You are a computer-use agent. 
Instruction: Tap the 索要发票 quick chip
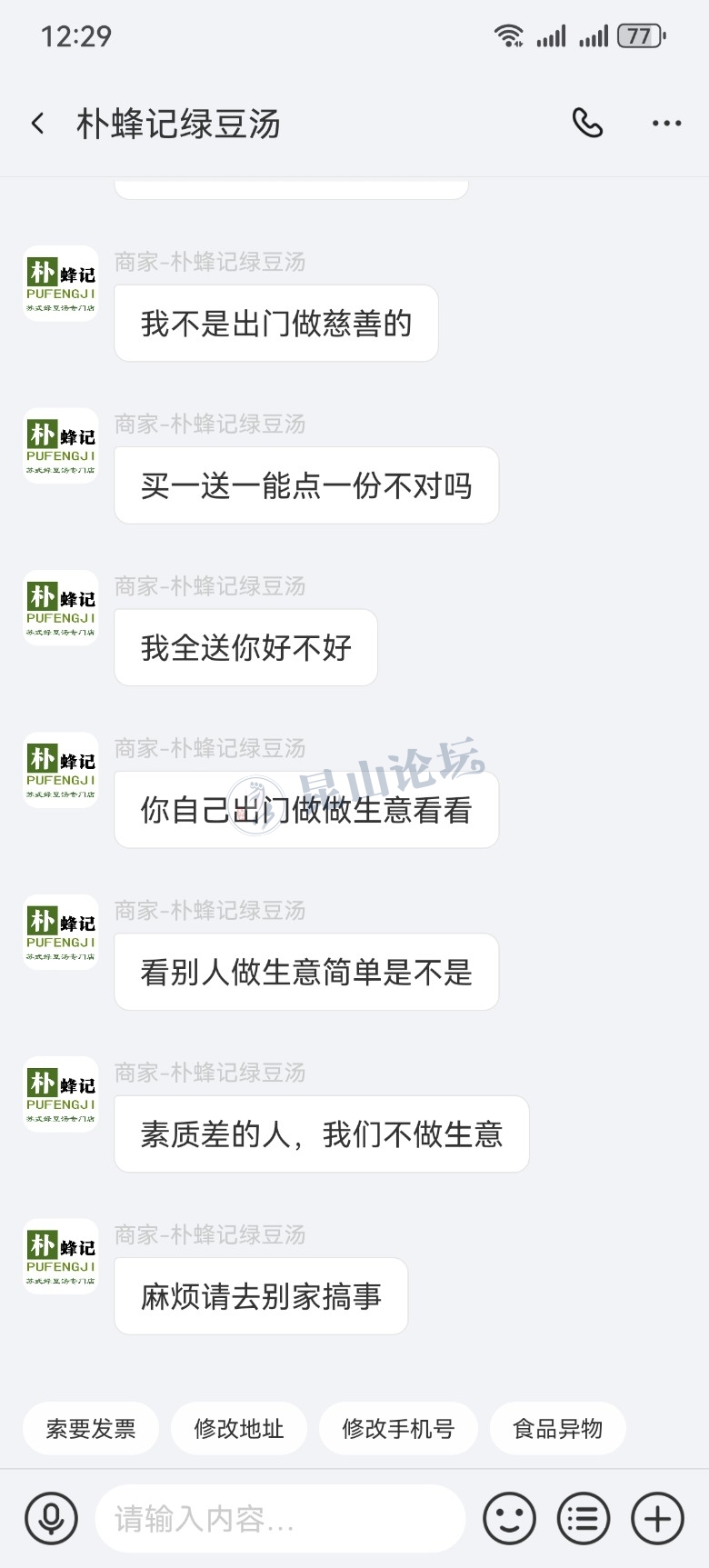click(91, 1429)
